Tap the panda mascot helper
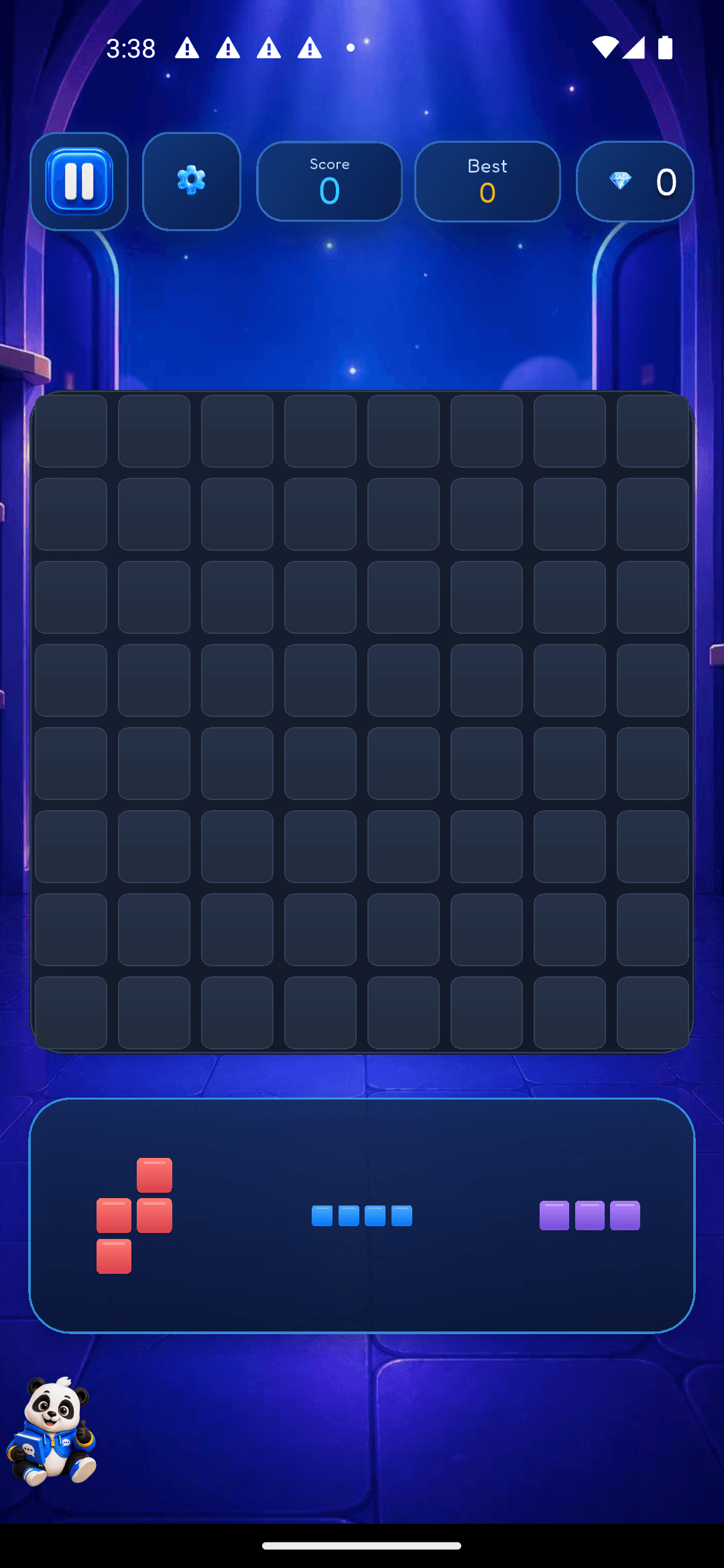 (x=52, y=1431)
